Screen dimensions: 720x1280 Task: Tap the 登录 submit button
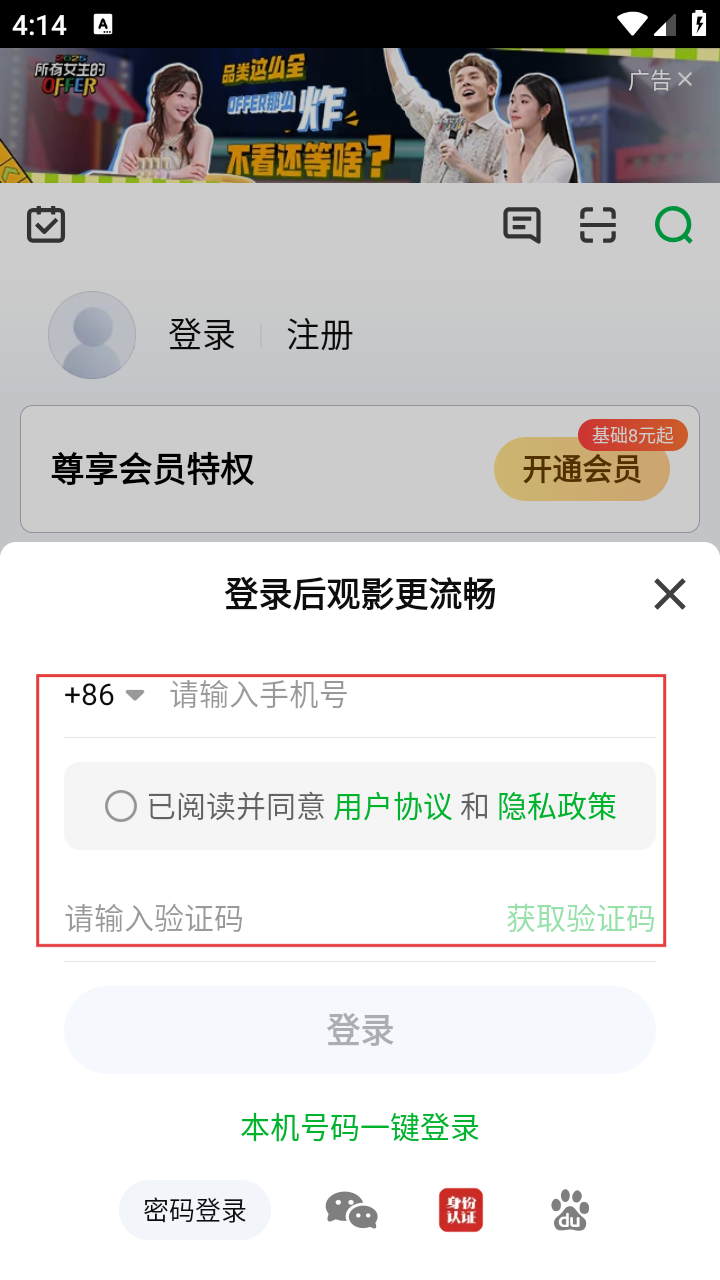point(360,1030)
